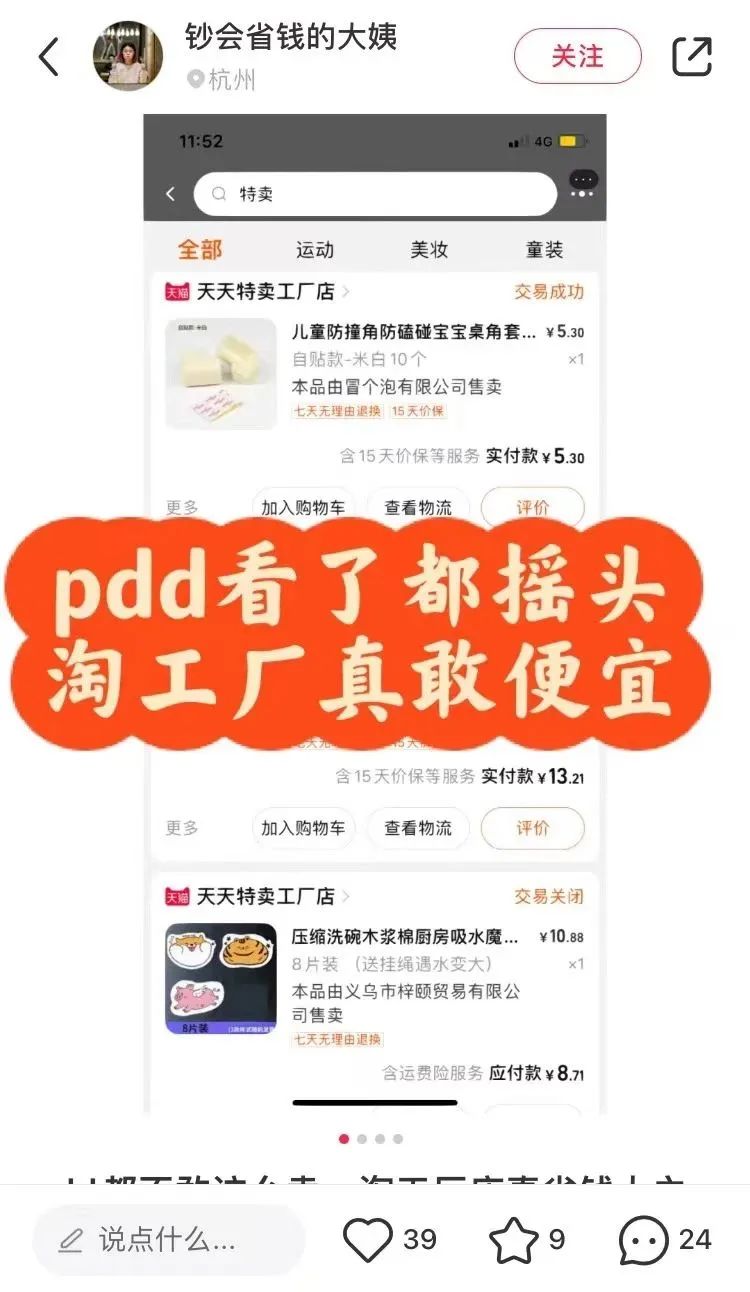This screenshot has width=750, height=1292.
Task: Open the 杭州 location tag
Action: pos(221,79)
